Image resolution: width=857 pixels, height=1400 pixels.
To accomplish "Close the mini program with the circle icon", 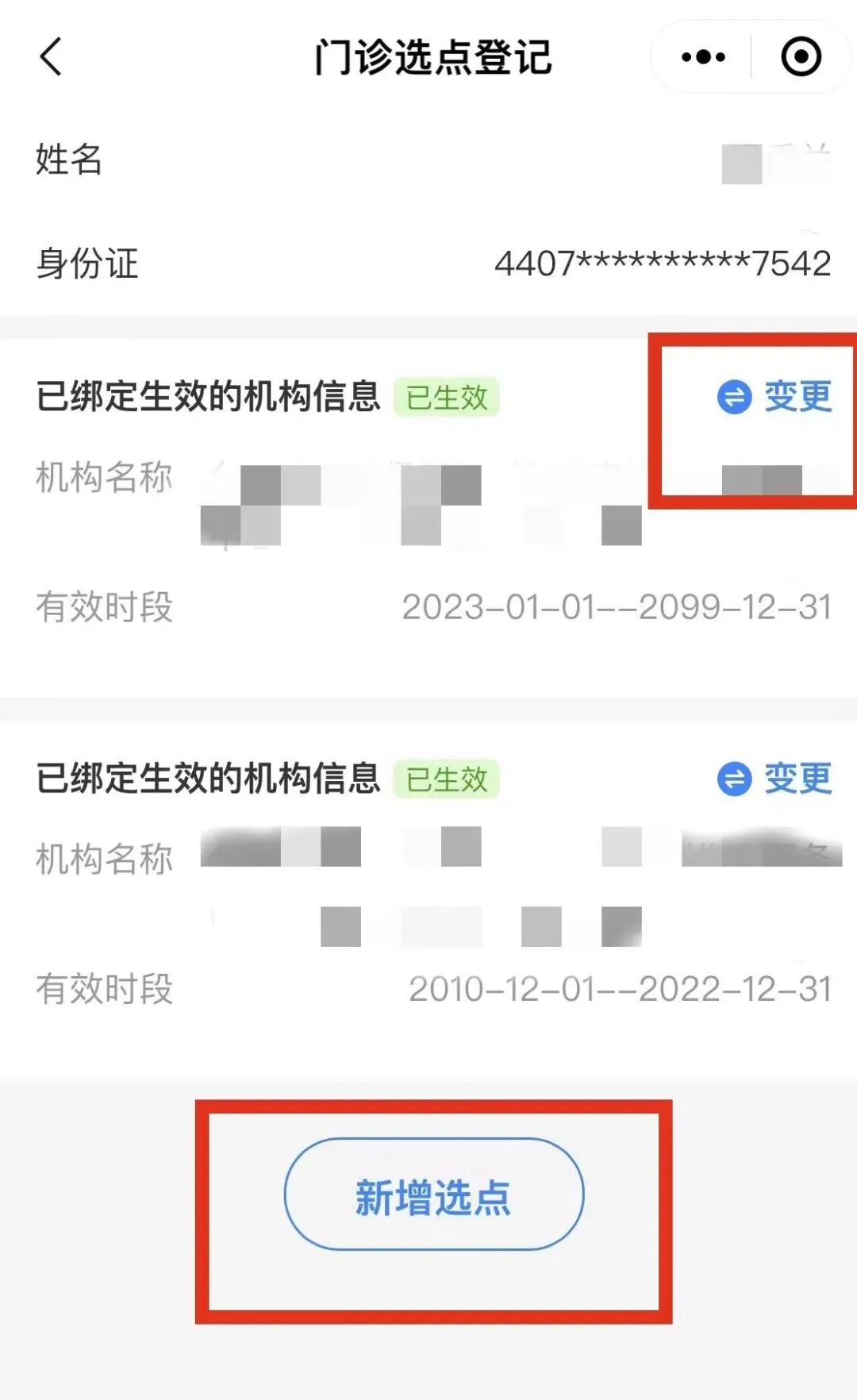I will click(x=801, y=57).
